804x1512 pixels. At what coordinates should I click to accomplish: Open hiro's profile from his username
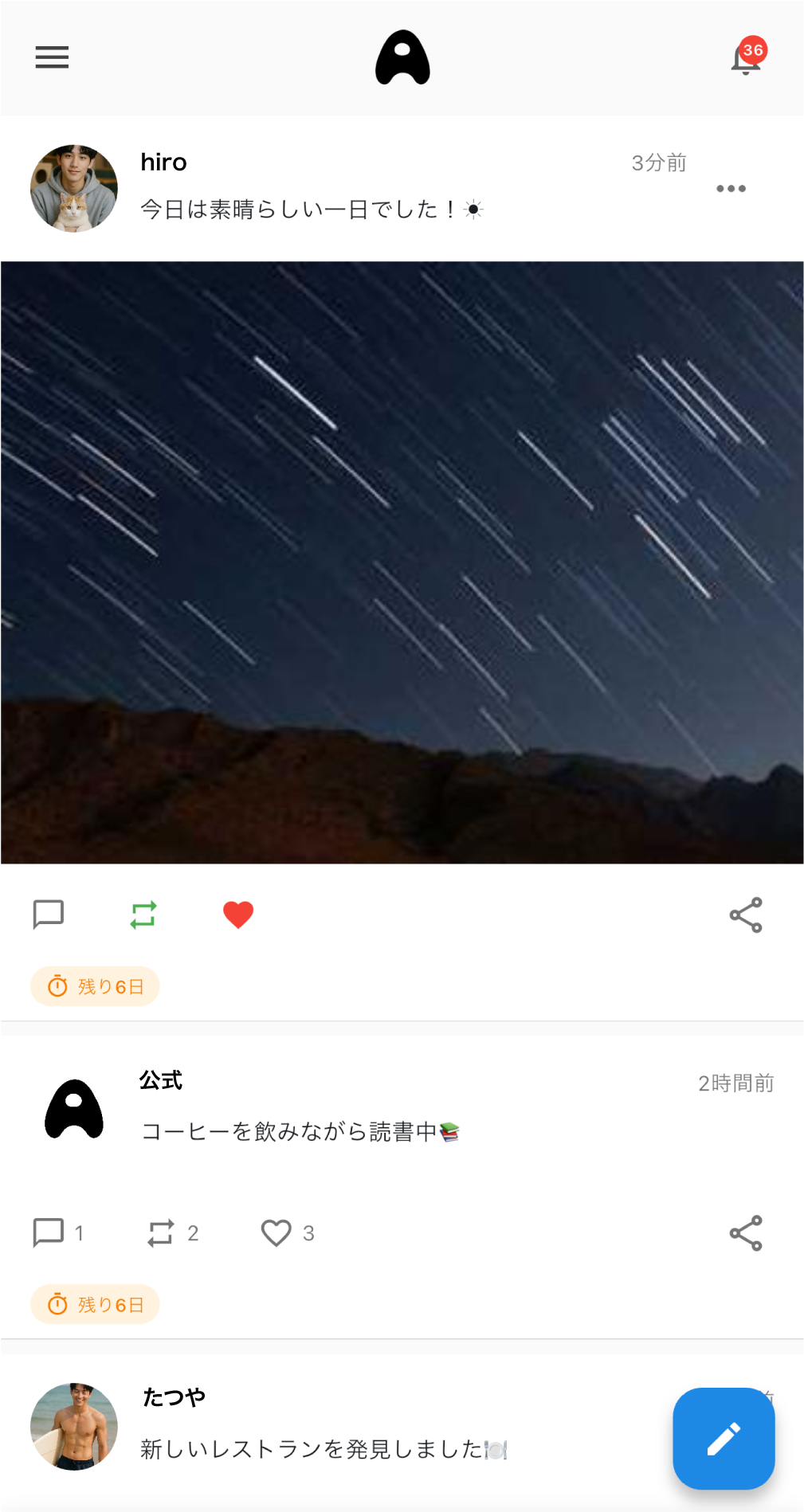pos(162,162)
